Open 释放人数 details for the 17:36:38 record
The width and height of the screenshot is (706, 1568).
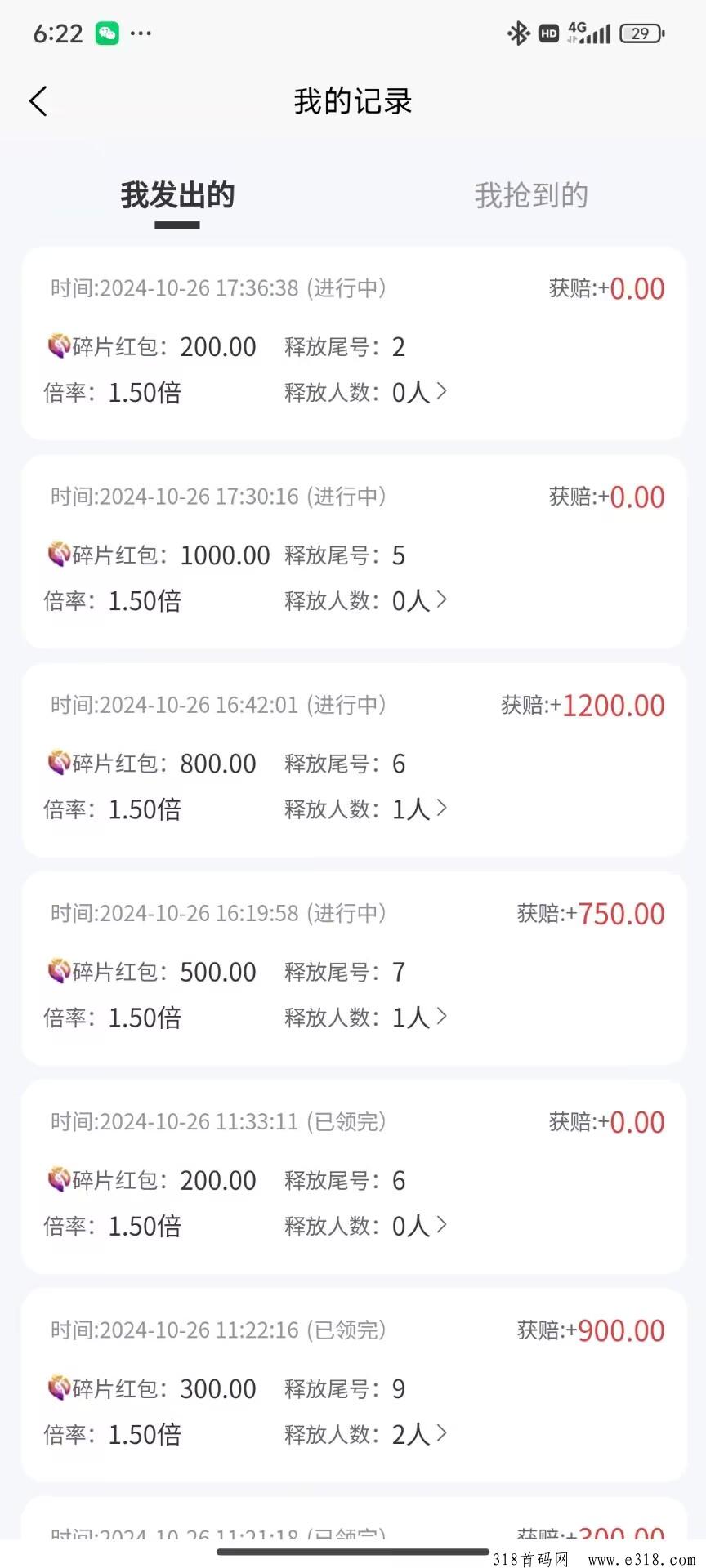coord(366,392)
